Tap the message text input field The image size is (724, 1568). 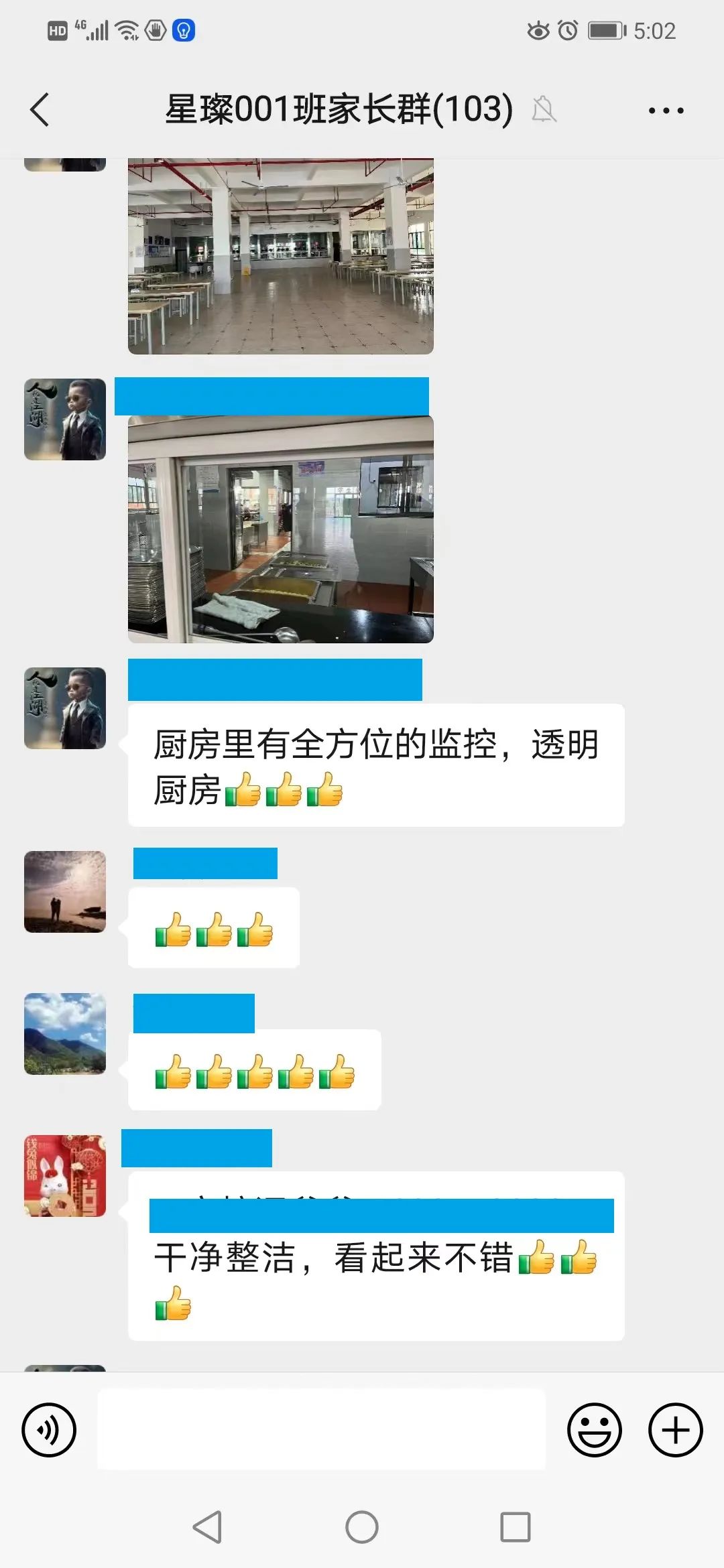[x=321, y=1429]
